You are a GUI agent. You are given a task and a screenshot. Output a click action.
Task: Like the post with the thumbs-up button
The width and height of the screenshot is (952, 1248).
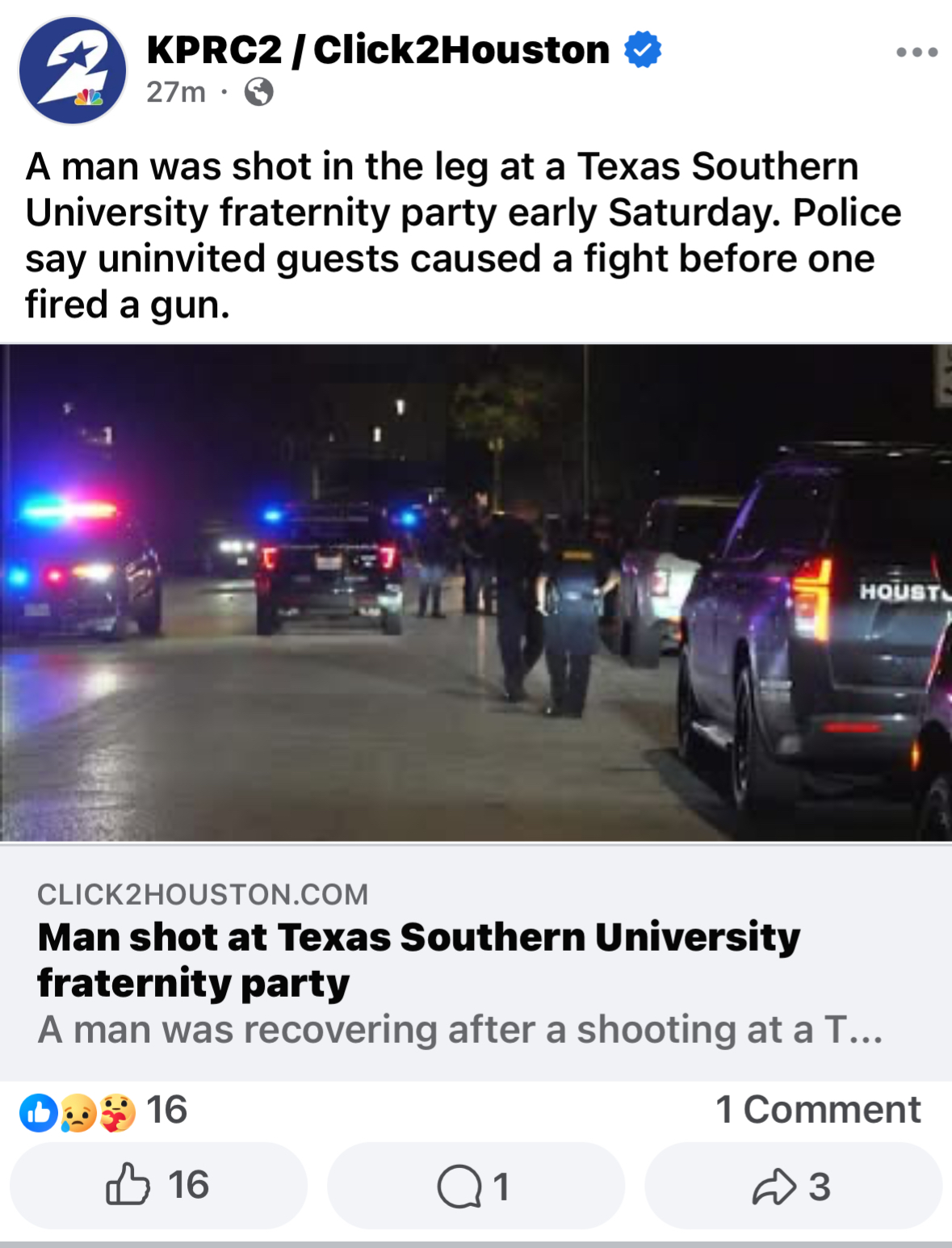(158, 1185)
